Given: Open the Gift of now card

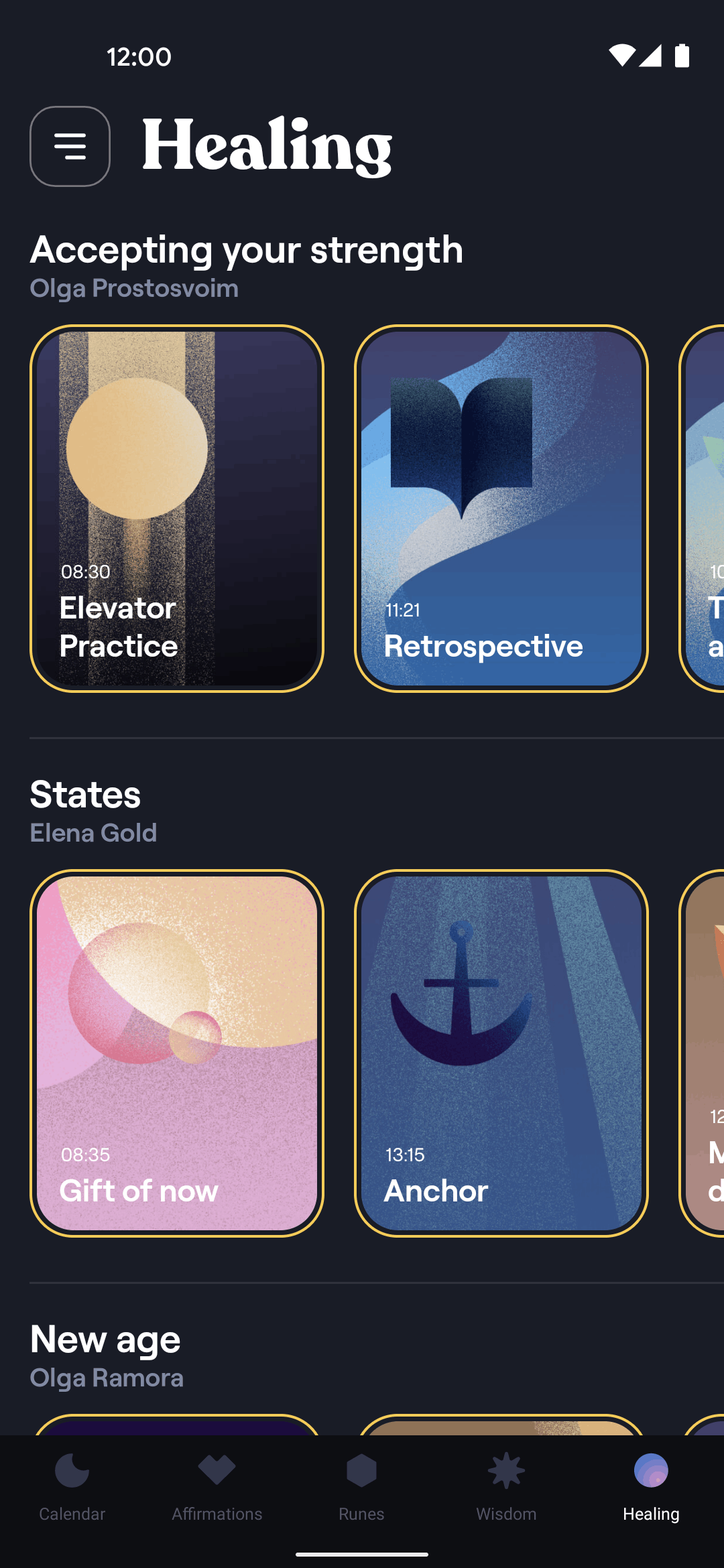Looking at the screenshot, I should (177, 1053).
